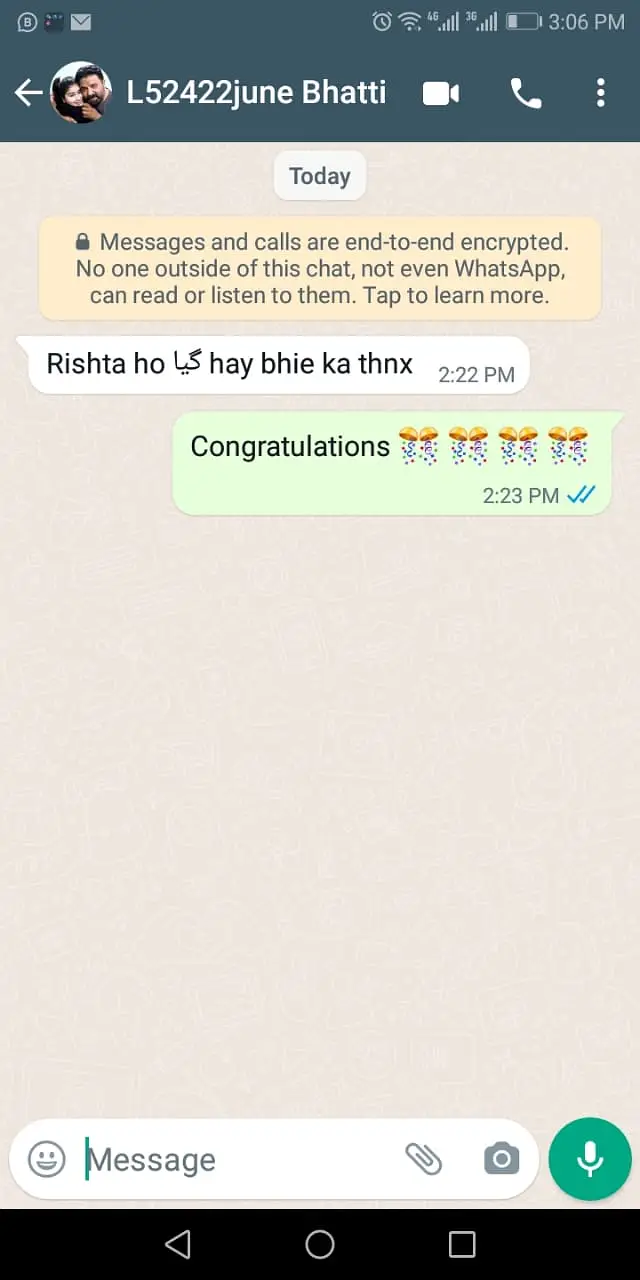Go back to the chats list
The image size is (640, 1280).
[x=28, y=93]
